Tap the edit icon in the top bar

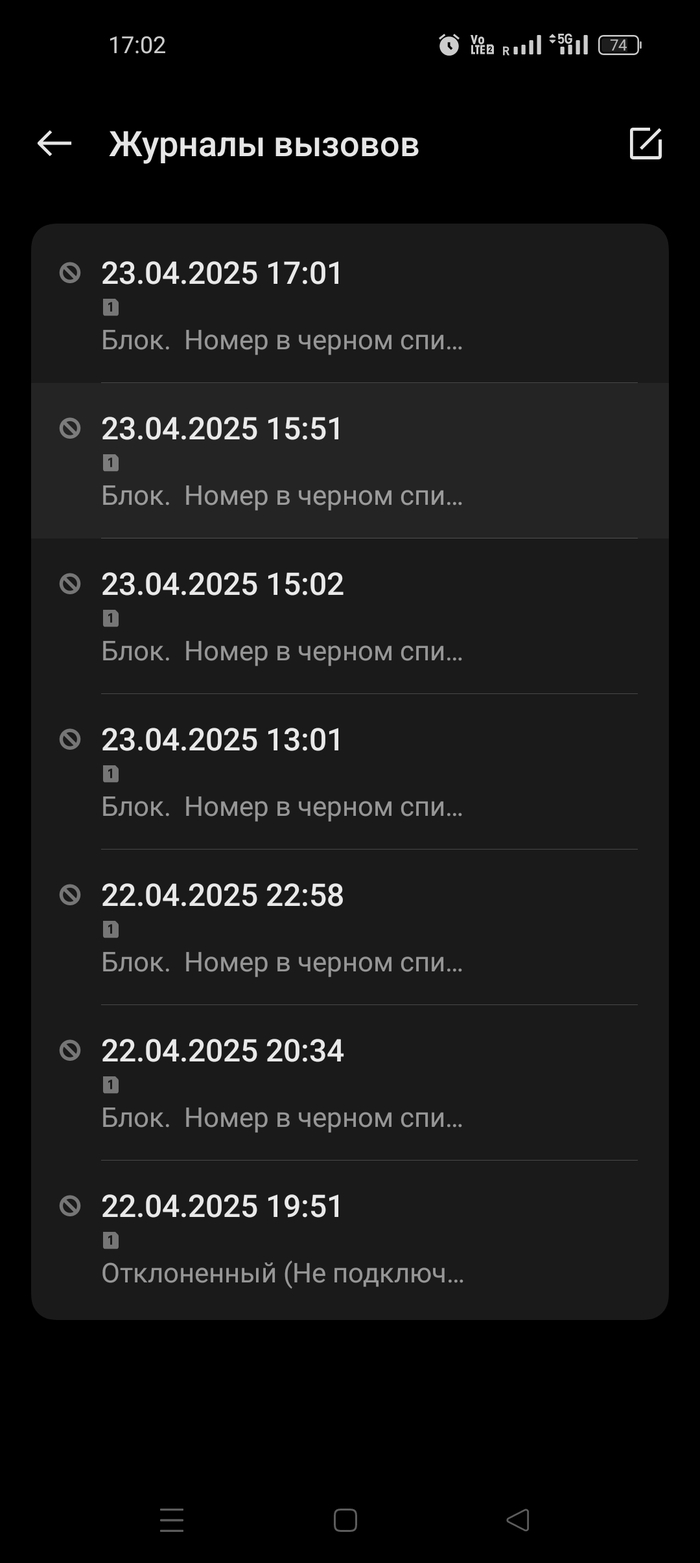click(645, 144)
